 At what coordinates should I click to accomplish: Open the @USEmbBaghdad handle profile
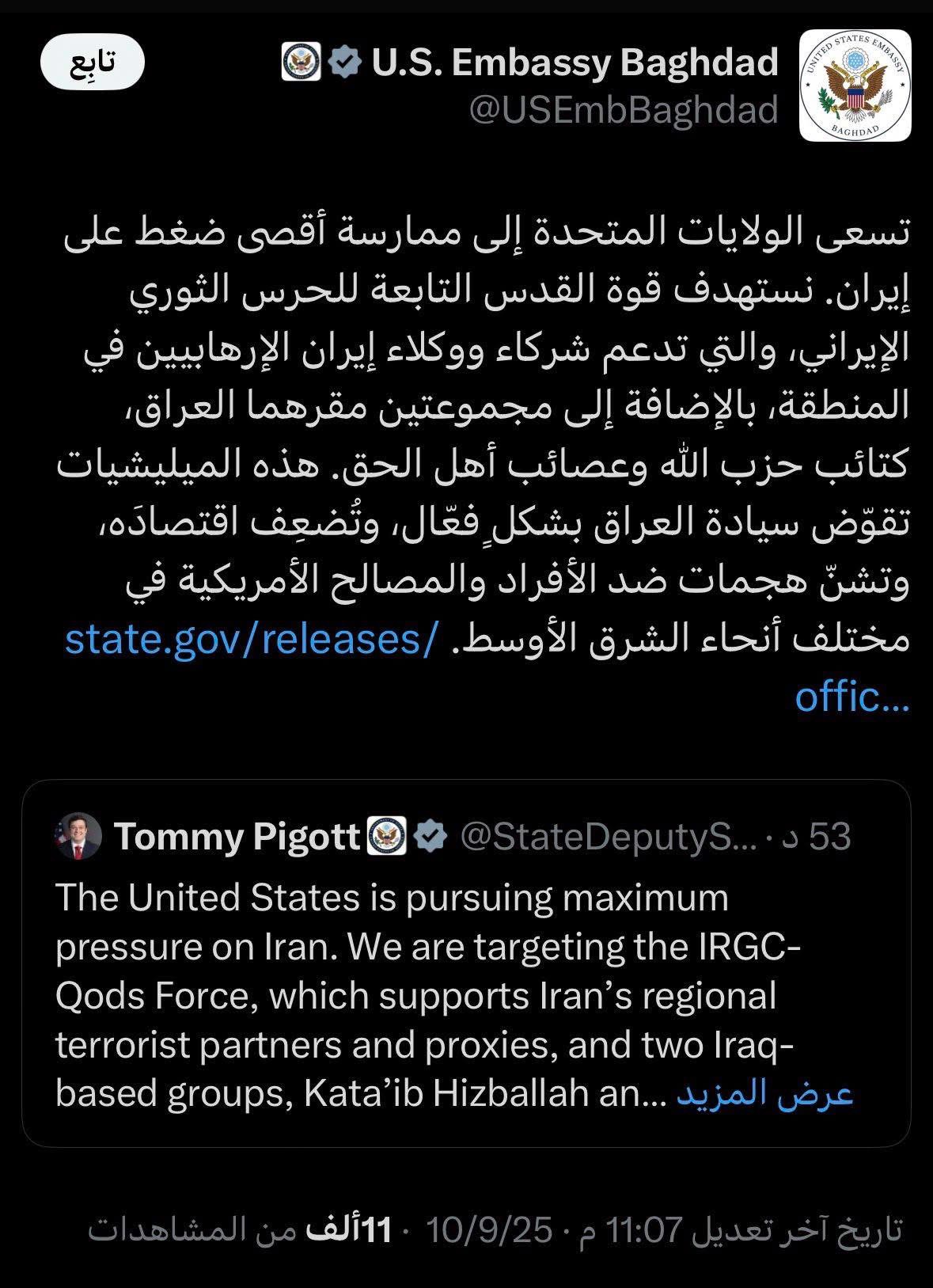click(x=624, y=110)
